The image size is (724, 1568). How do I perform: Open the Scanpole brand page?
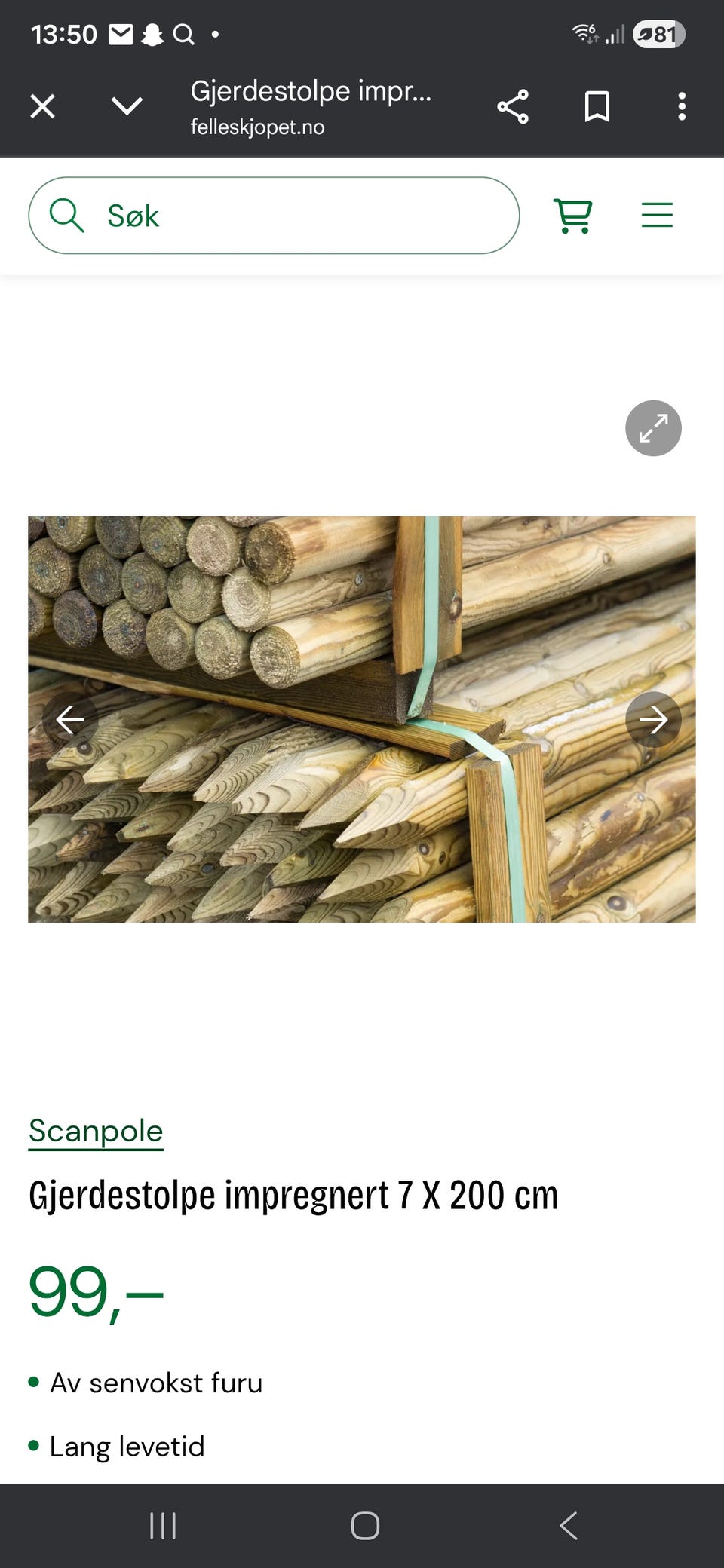coord(95,1131)
